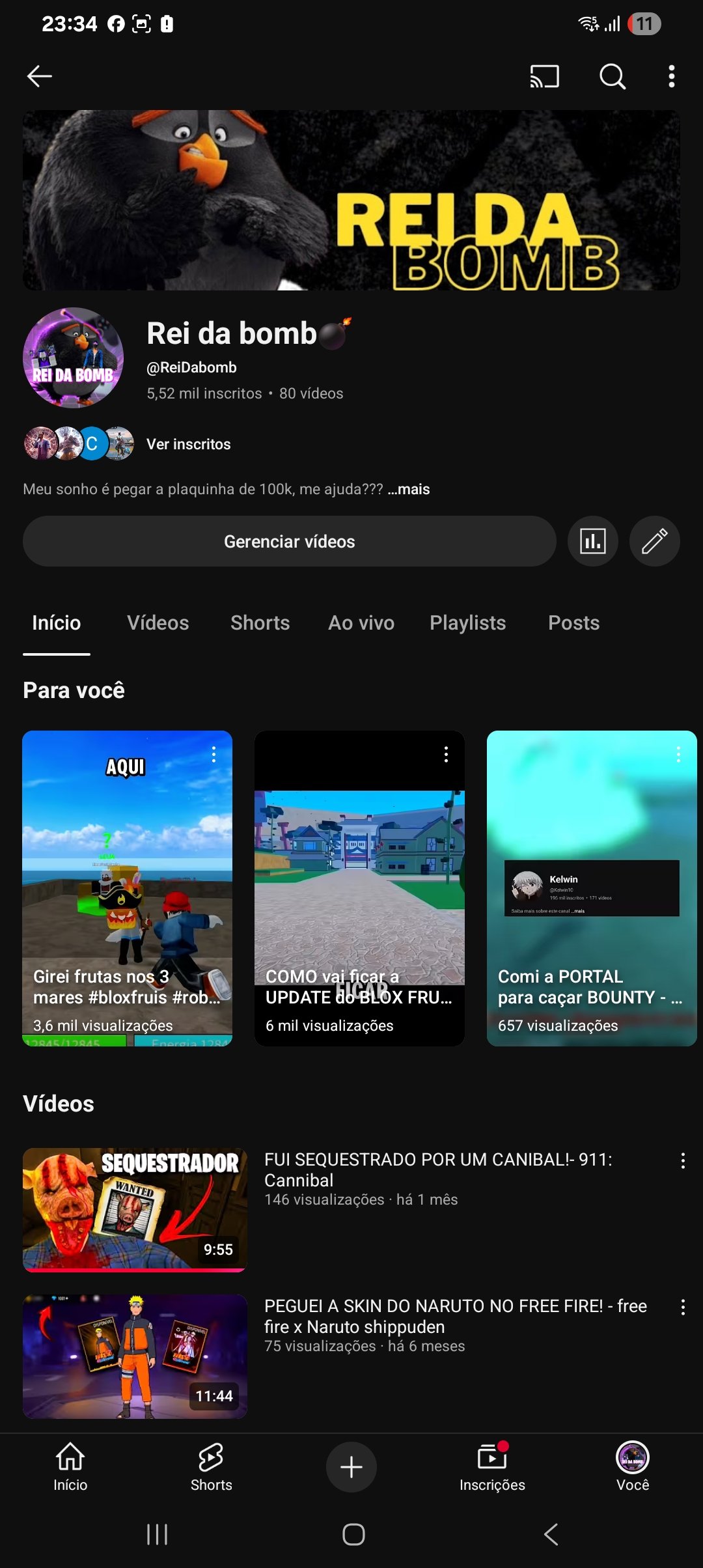Tap the Gerenciar vídeos button

pos(290,541)
